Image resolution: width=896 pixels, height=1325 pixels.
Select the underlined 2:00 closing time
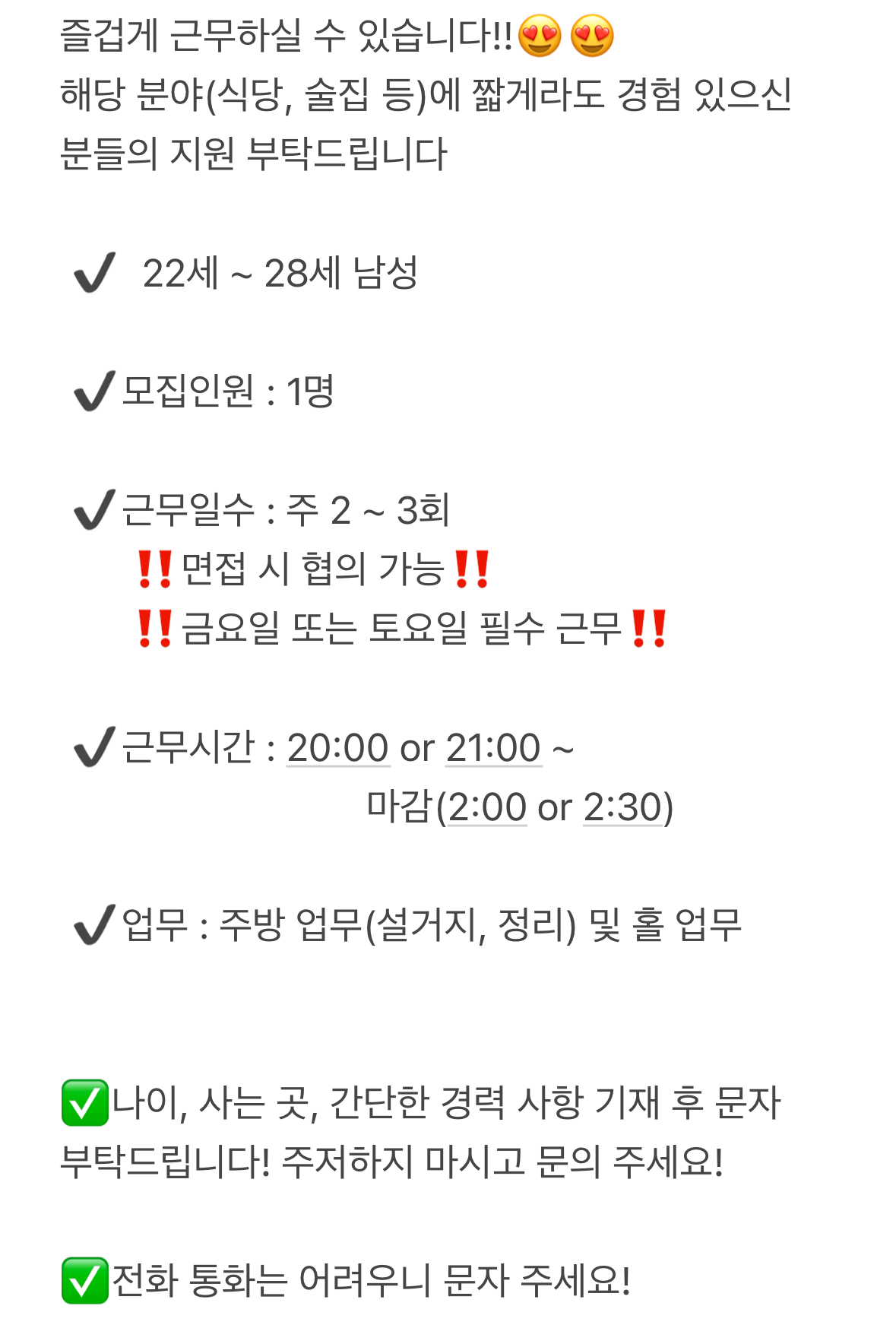[487, 807]
